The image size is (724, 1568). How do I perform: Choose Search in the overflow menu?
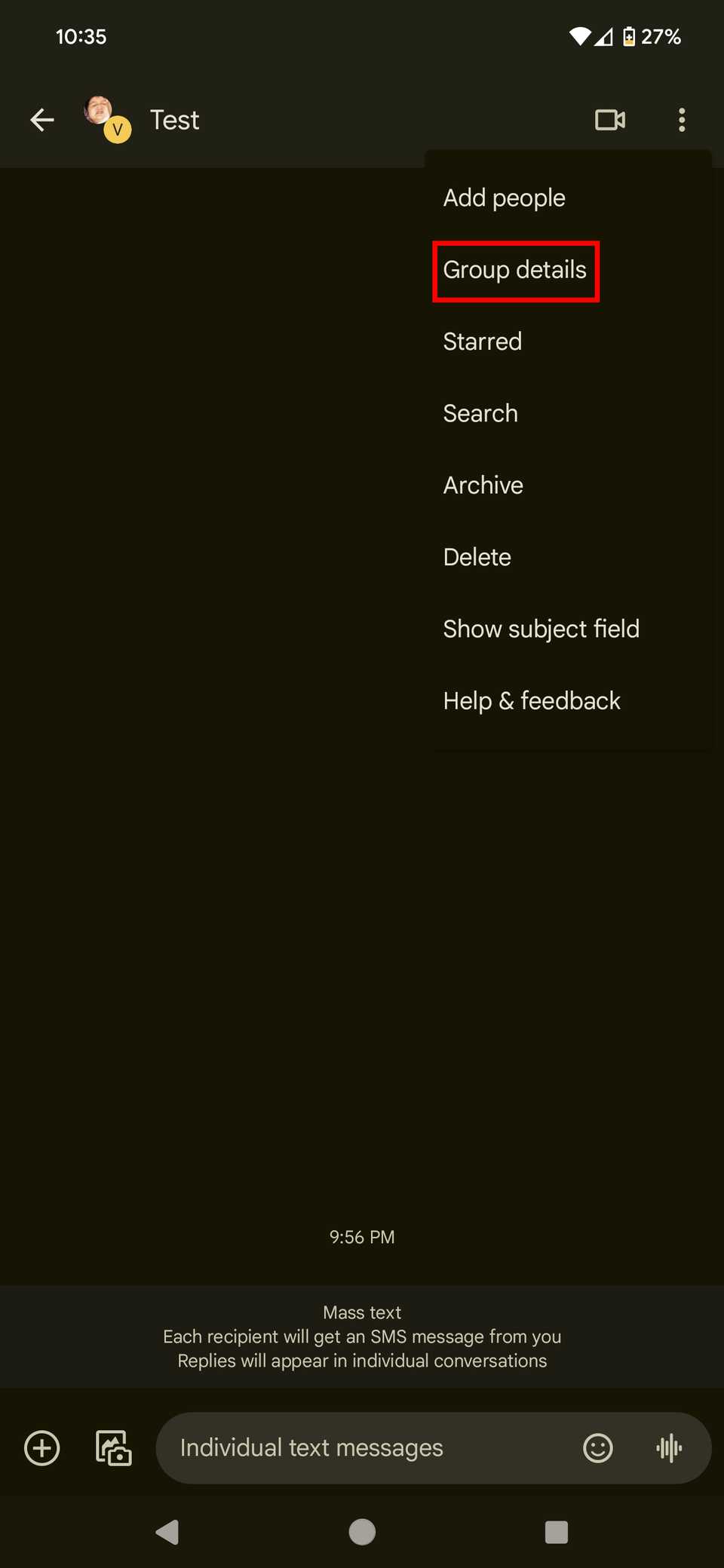click(x=480, y=414)
